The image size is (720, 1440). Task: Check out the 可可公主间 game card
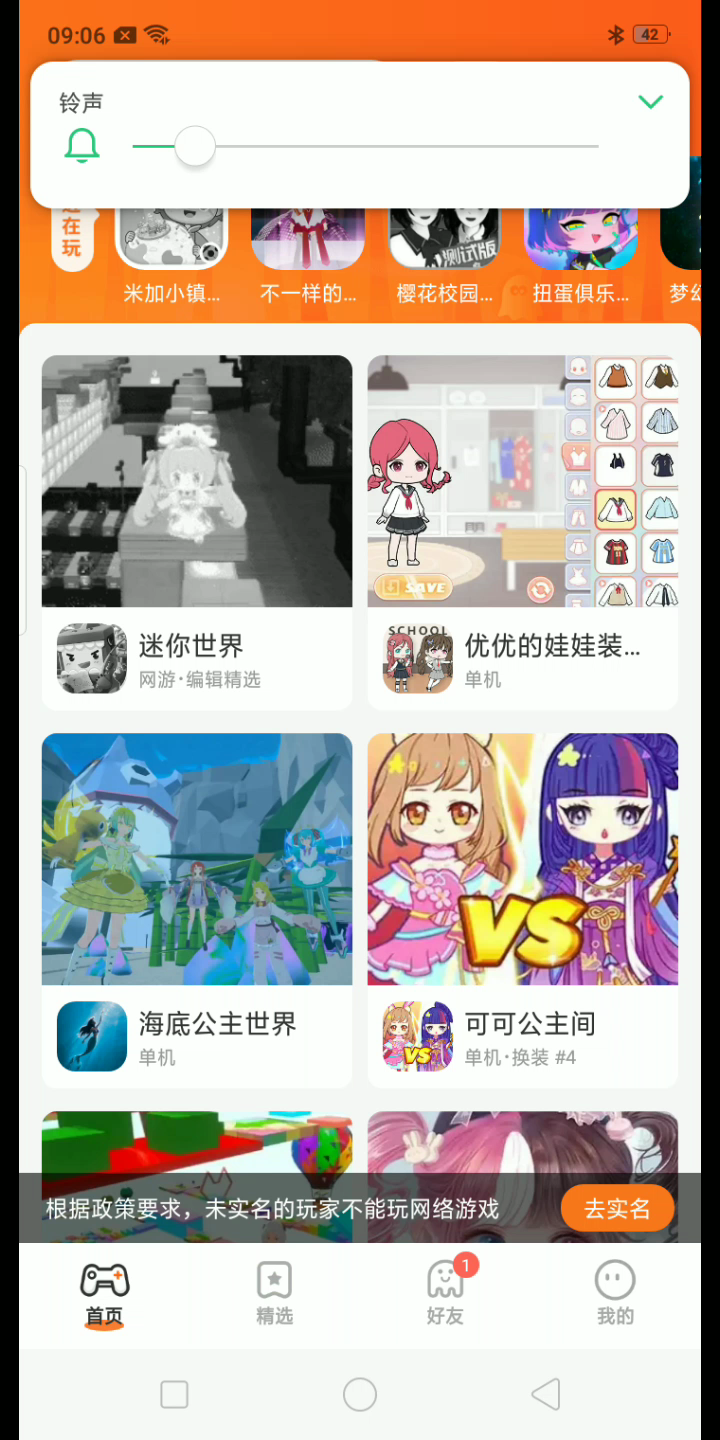tap(523, 910)
